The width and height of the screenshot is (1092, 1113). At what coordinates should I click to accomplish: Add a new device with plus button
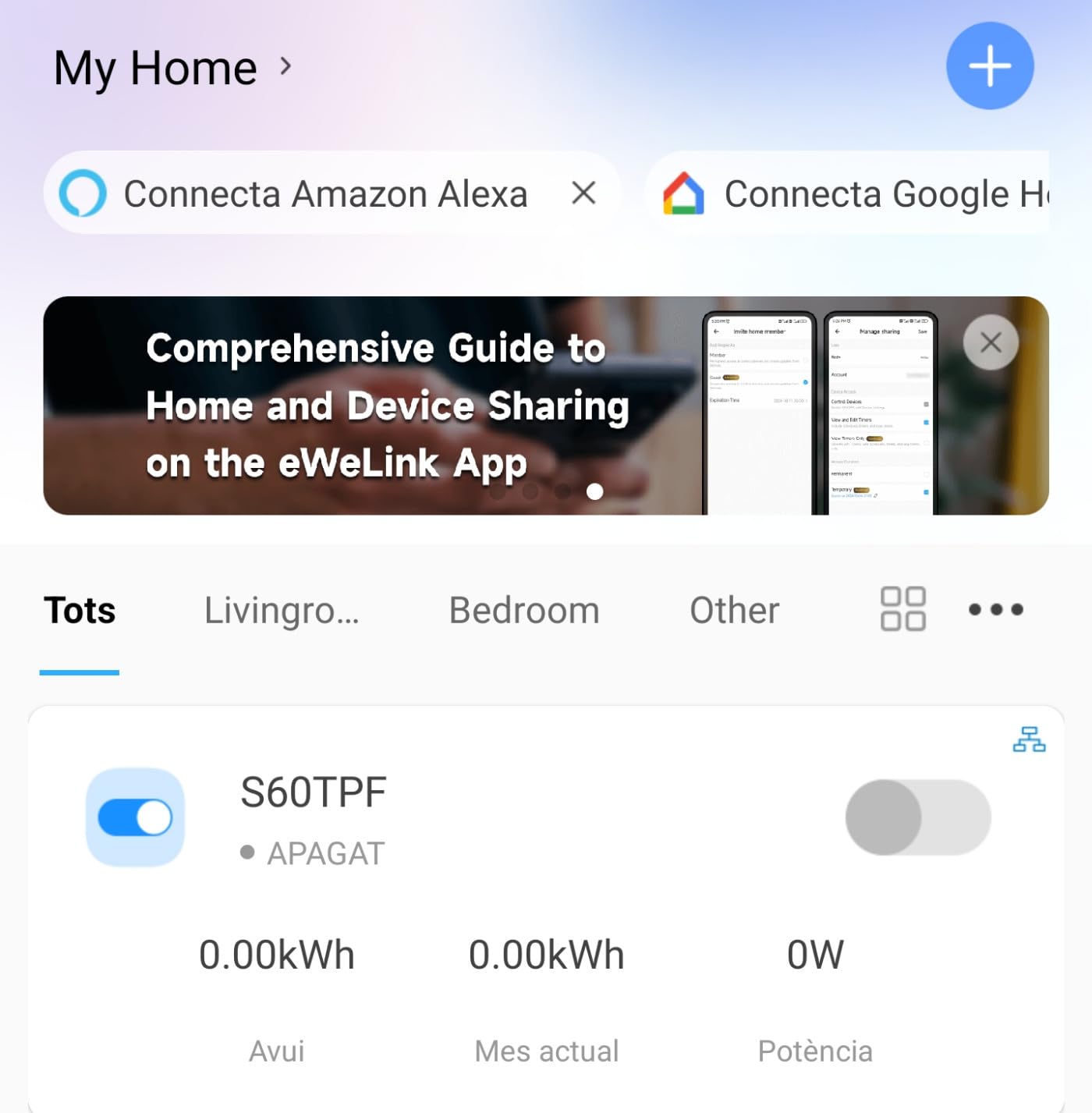tap(989, 66)
